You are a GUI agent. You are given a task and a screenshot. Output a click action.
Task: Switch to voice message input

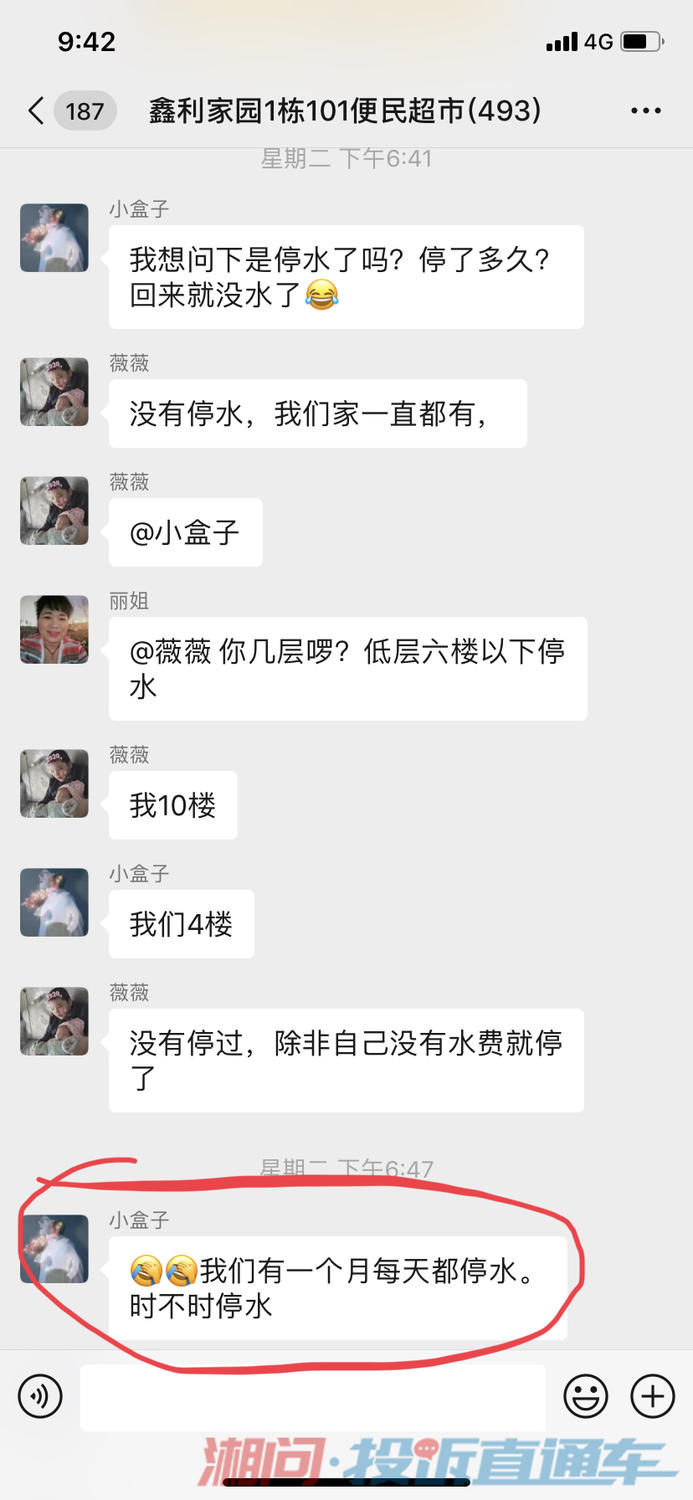[x=40, y=1395]
